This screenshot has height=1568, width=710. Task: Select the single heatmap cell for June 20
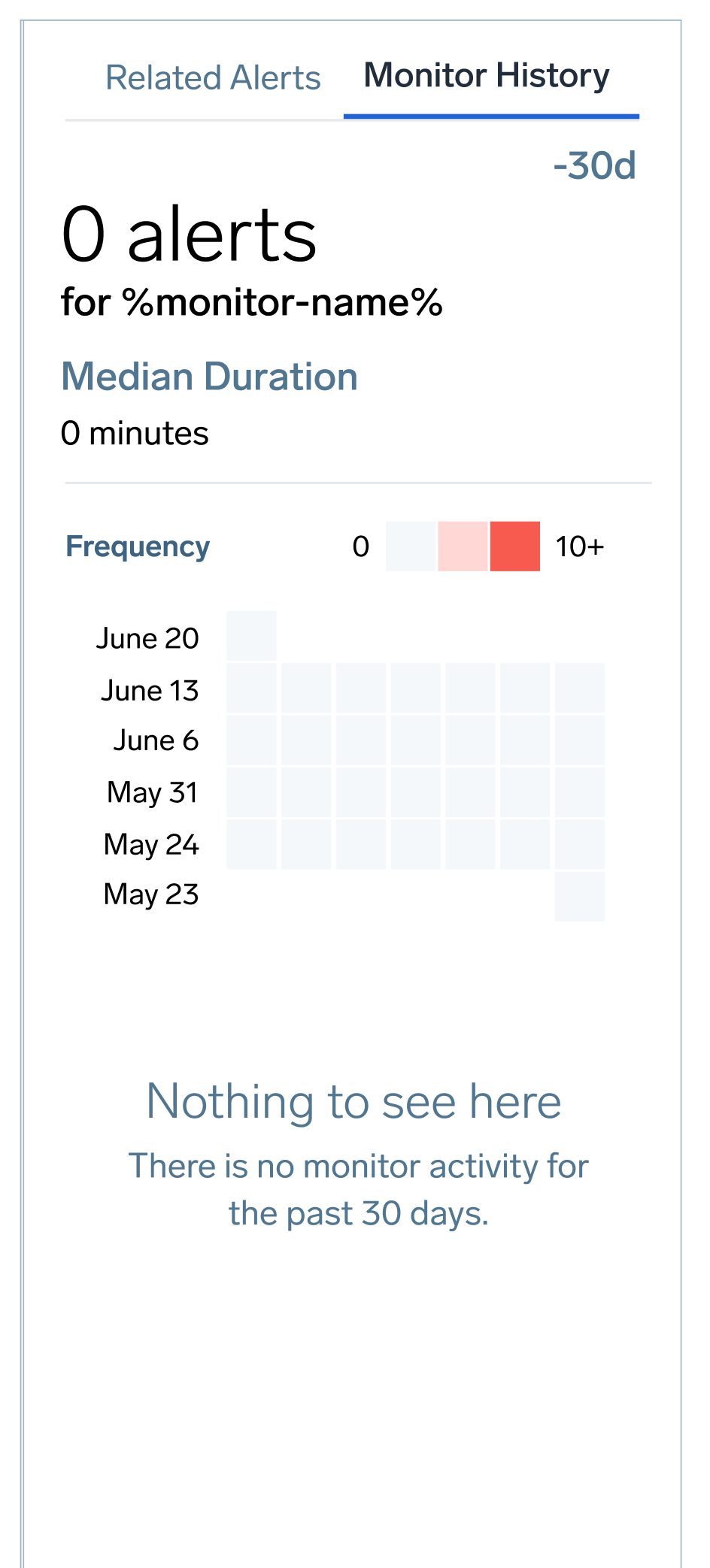point(252,637)
